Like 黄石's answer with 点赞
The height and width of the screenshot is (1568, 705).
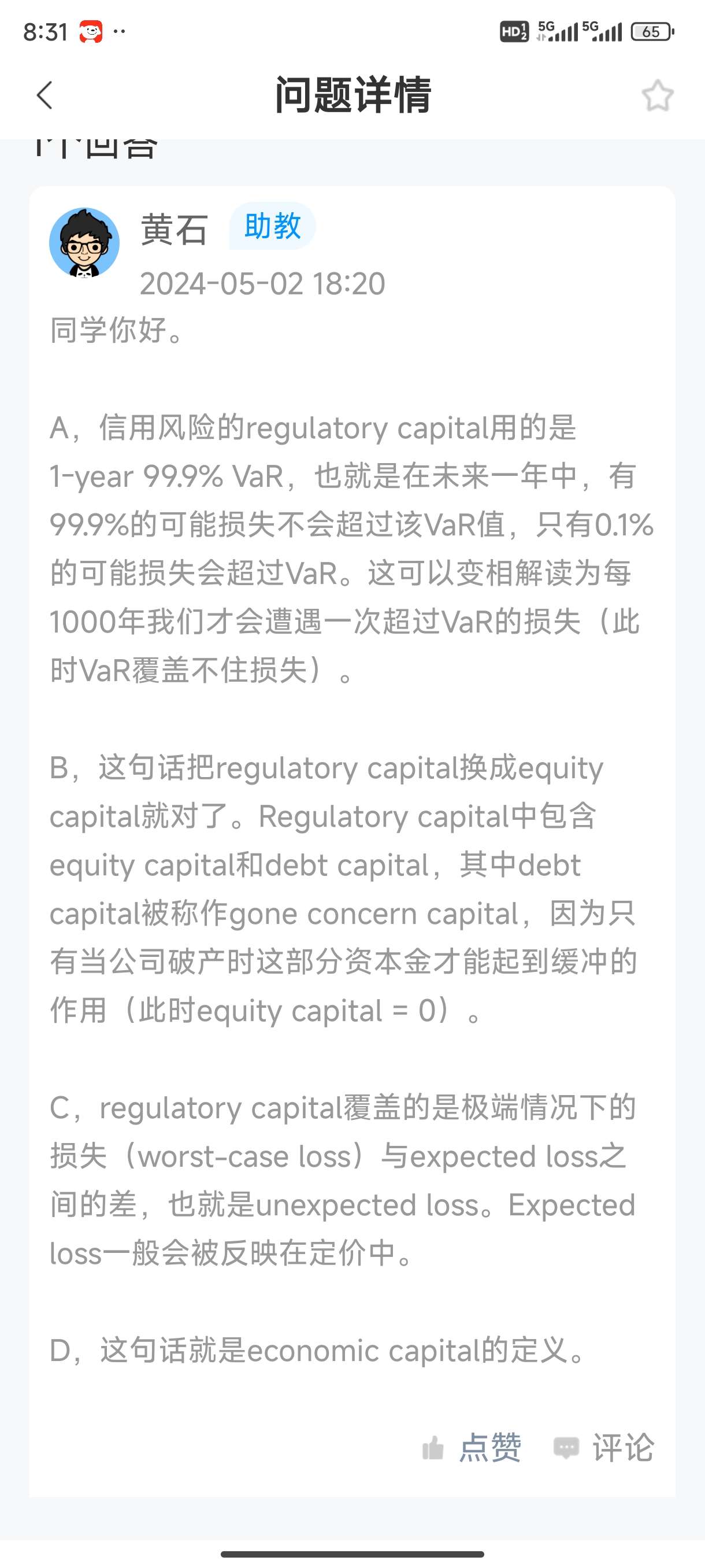472,1448
